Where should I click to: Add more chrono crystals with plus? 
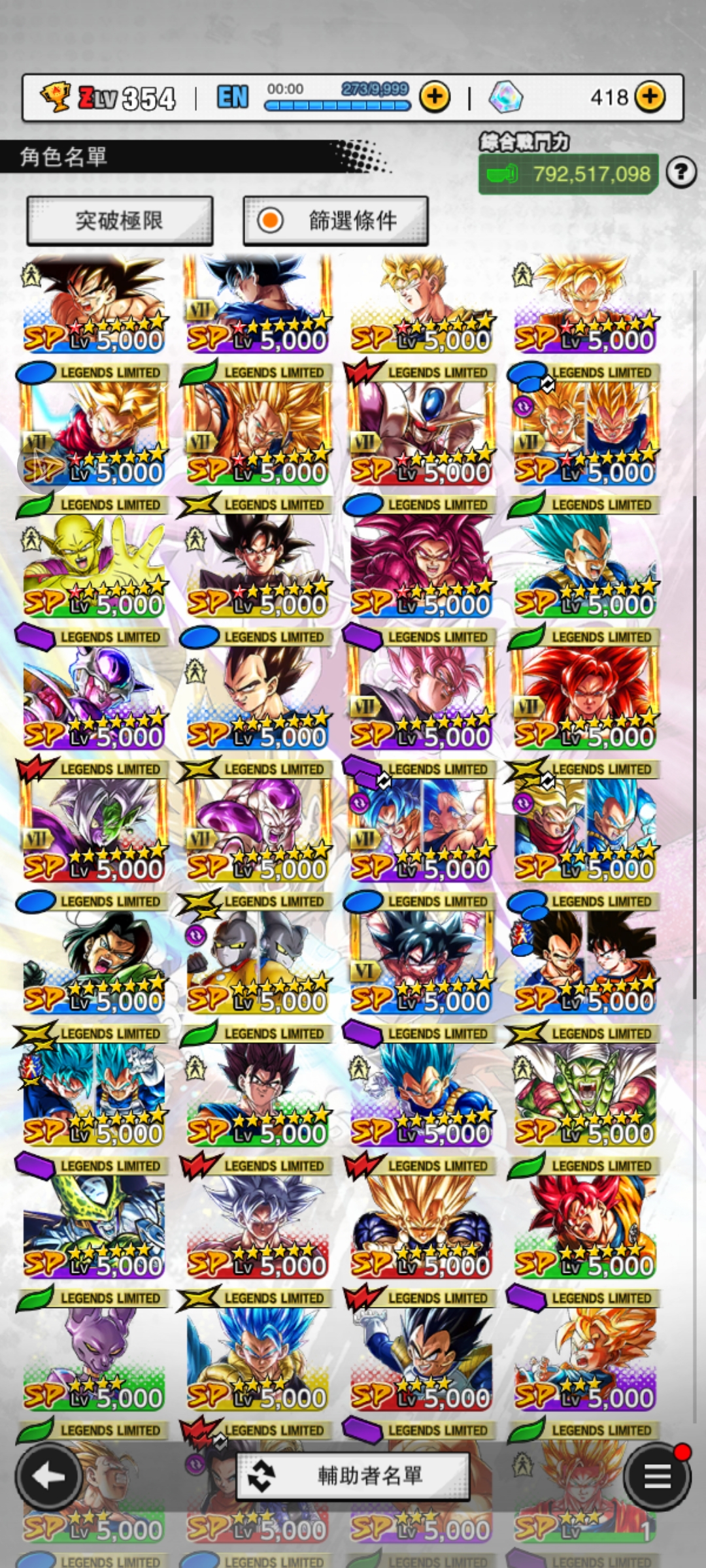tap(650, 97)
